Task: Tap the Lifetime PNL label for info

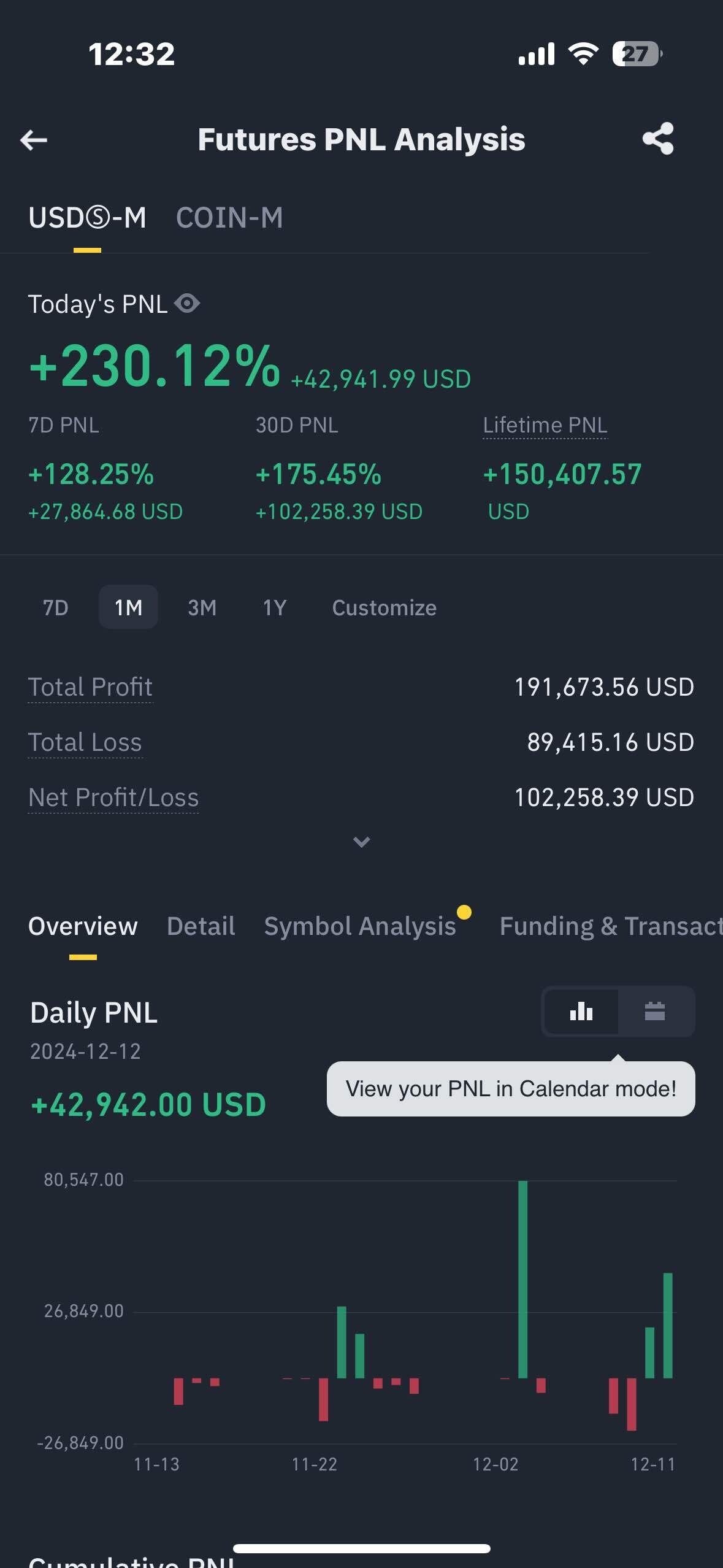Action: [545, 425]
